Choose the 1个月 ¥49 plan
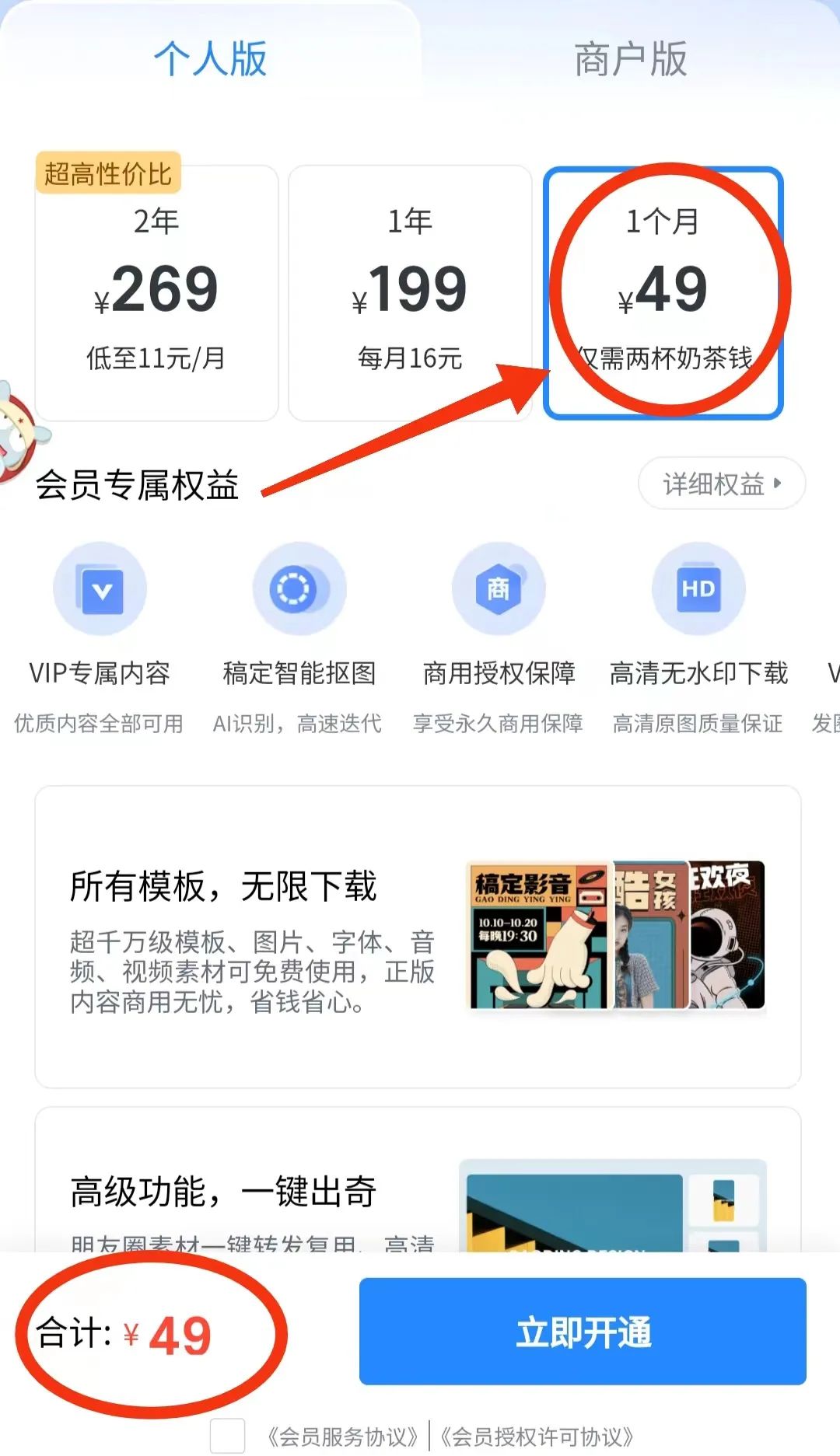This screenshot has height=1456, width=840. click(663, 293)
